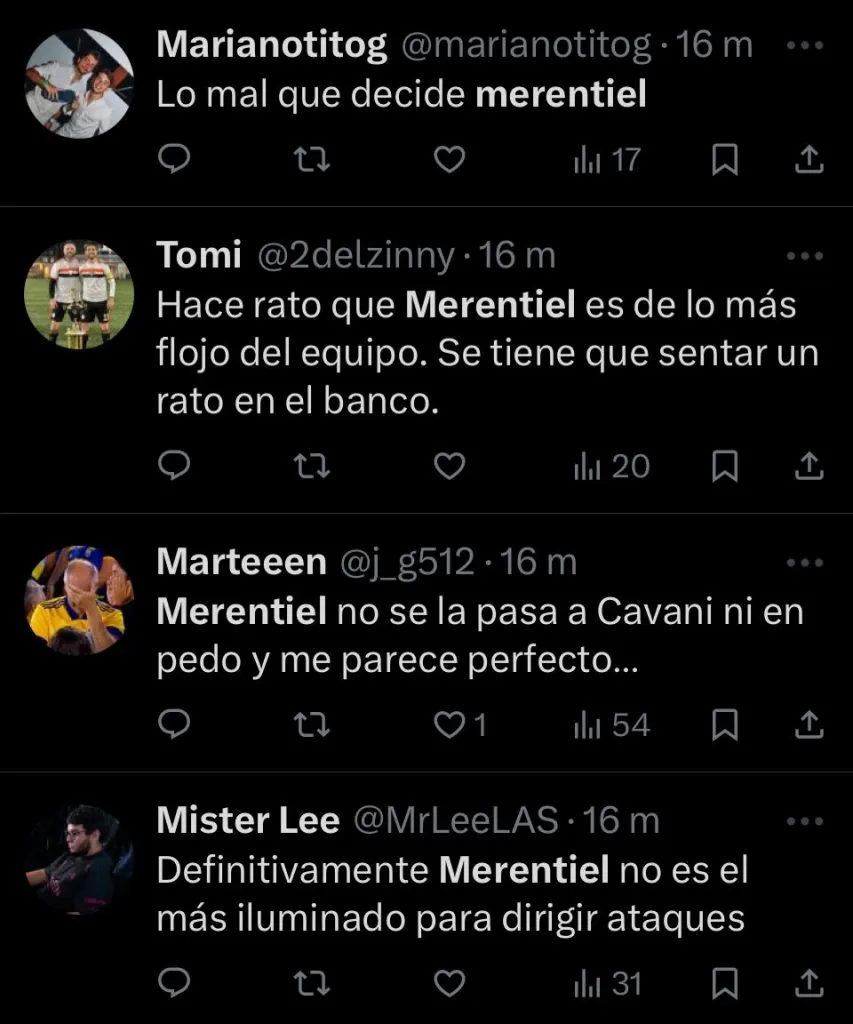Bookmark Tomi's tweet
The height and width of the screenshot is (1024, 853).
(725, 466)
